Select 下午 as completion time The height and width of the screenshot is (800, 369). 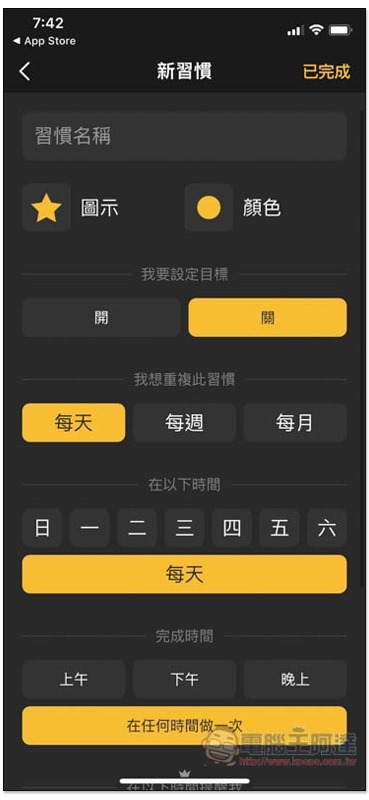[x=184, y=680]
